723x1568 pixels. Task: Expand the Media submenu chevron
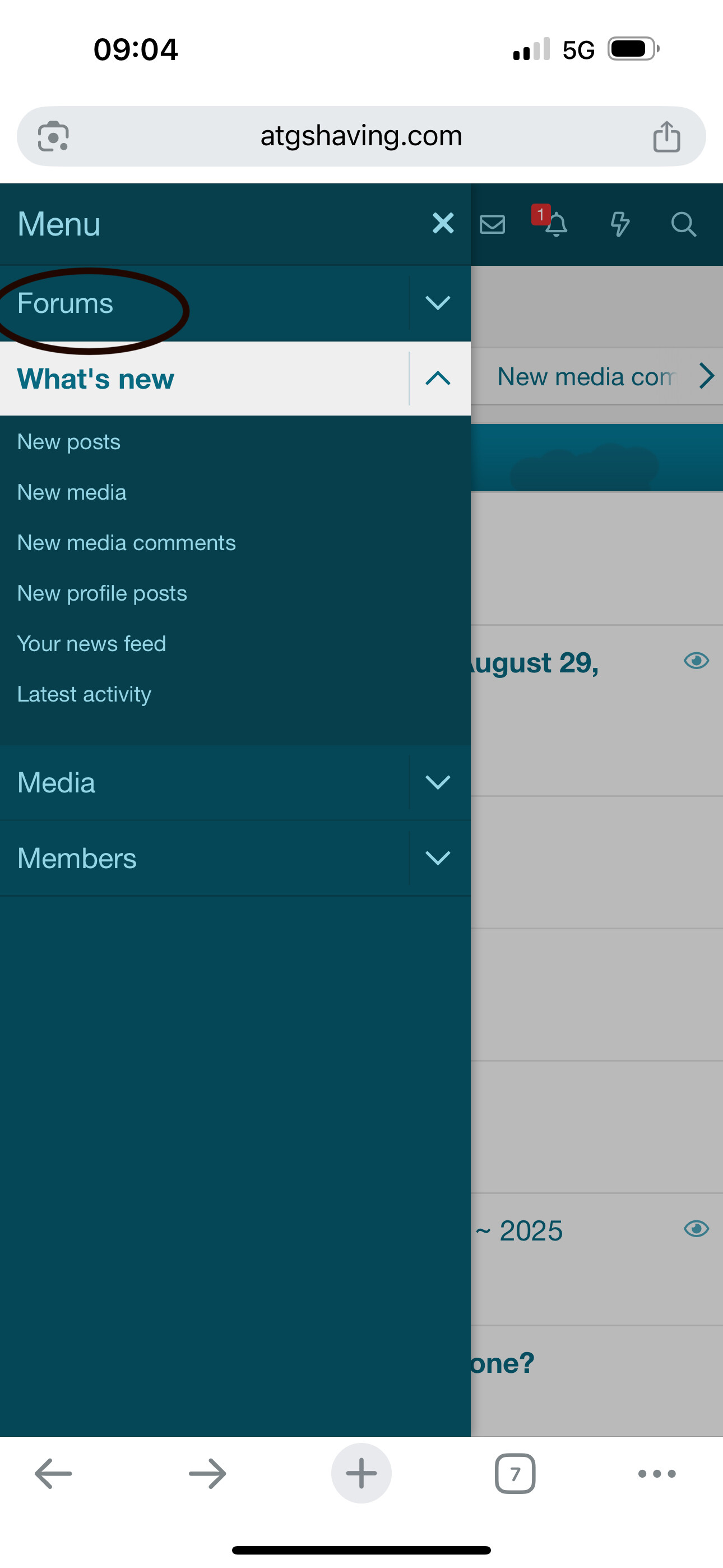point(438,783)
